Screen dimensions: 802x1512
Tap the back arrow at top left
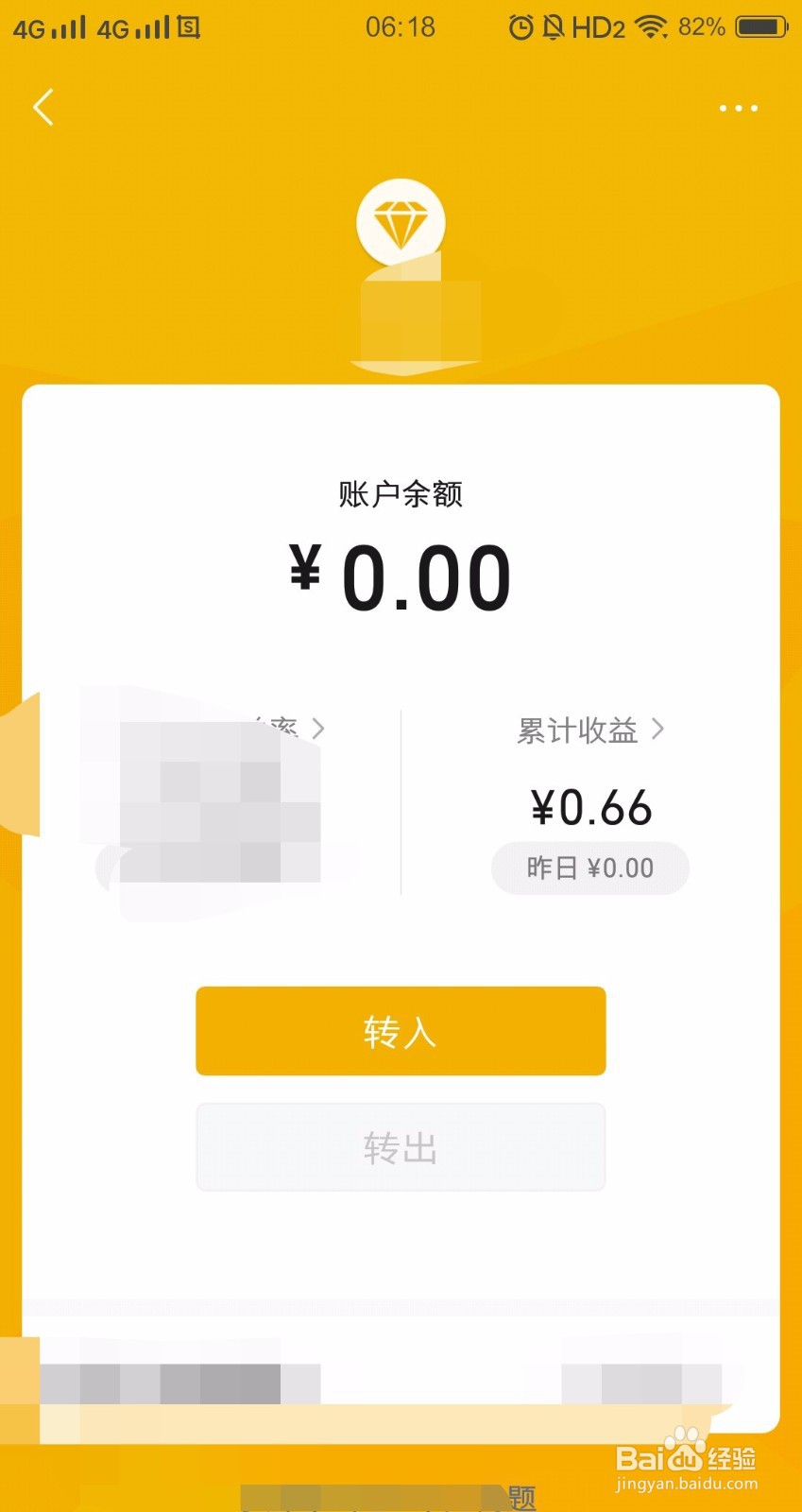click(x=43, y=107)
